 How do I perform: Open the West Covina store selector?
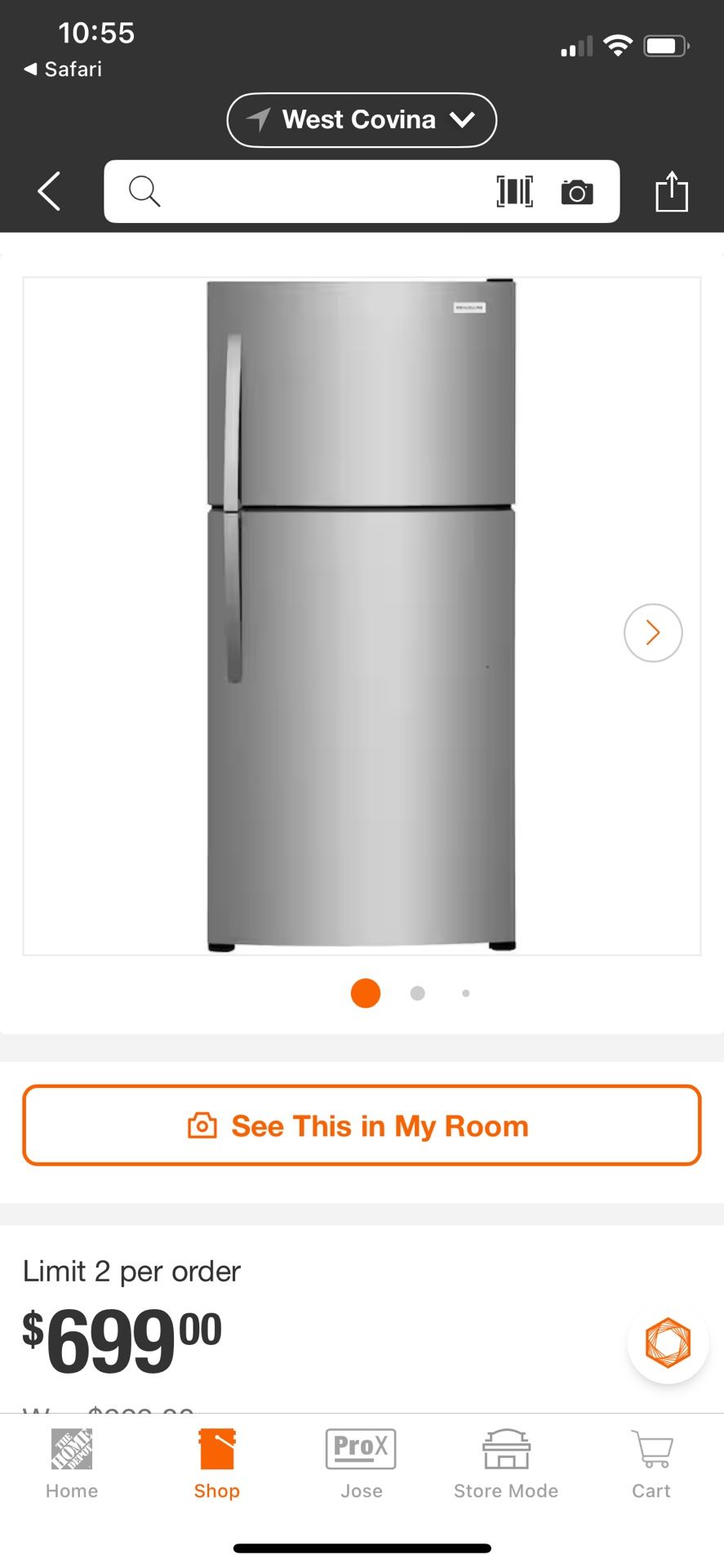point(362,120)
